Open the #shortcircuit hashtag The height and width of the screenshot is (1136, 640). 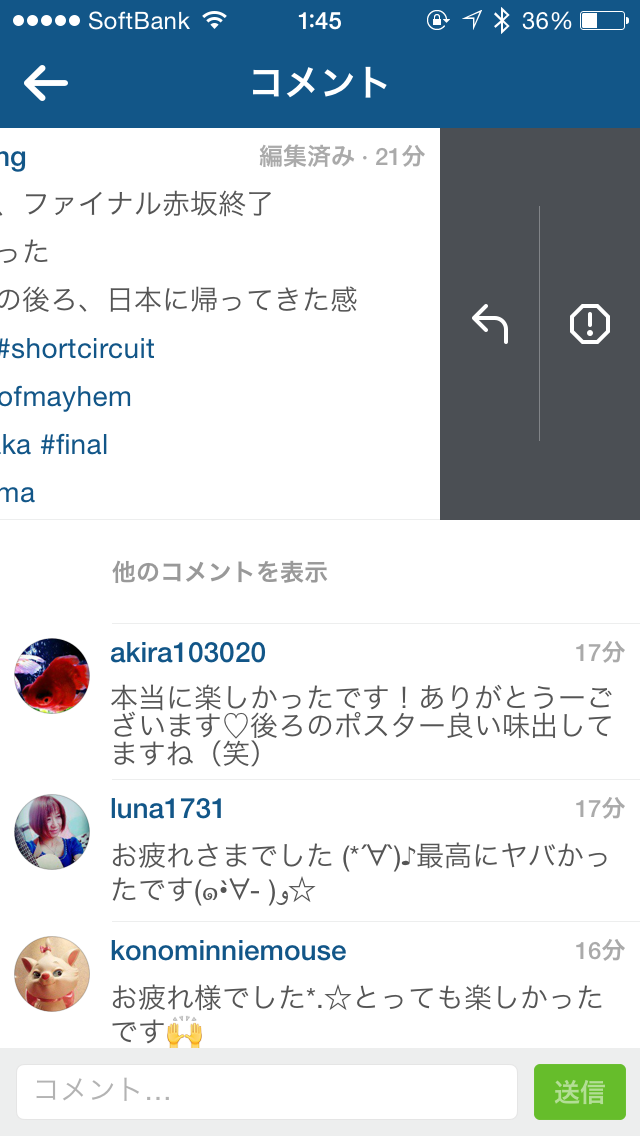coord(77,349)
